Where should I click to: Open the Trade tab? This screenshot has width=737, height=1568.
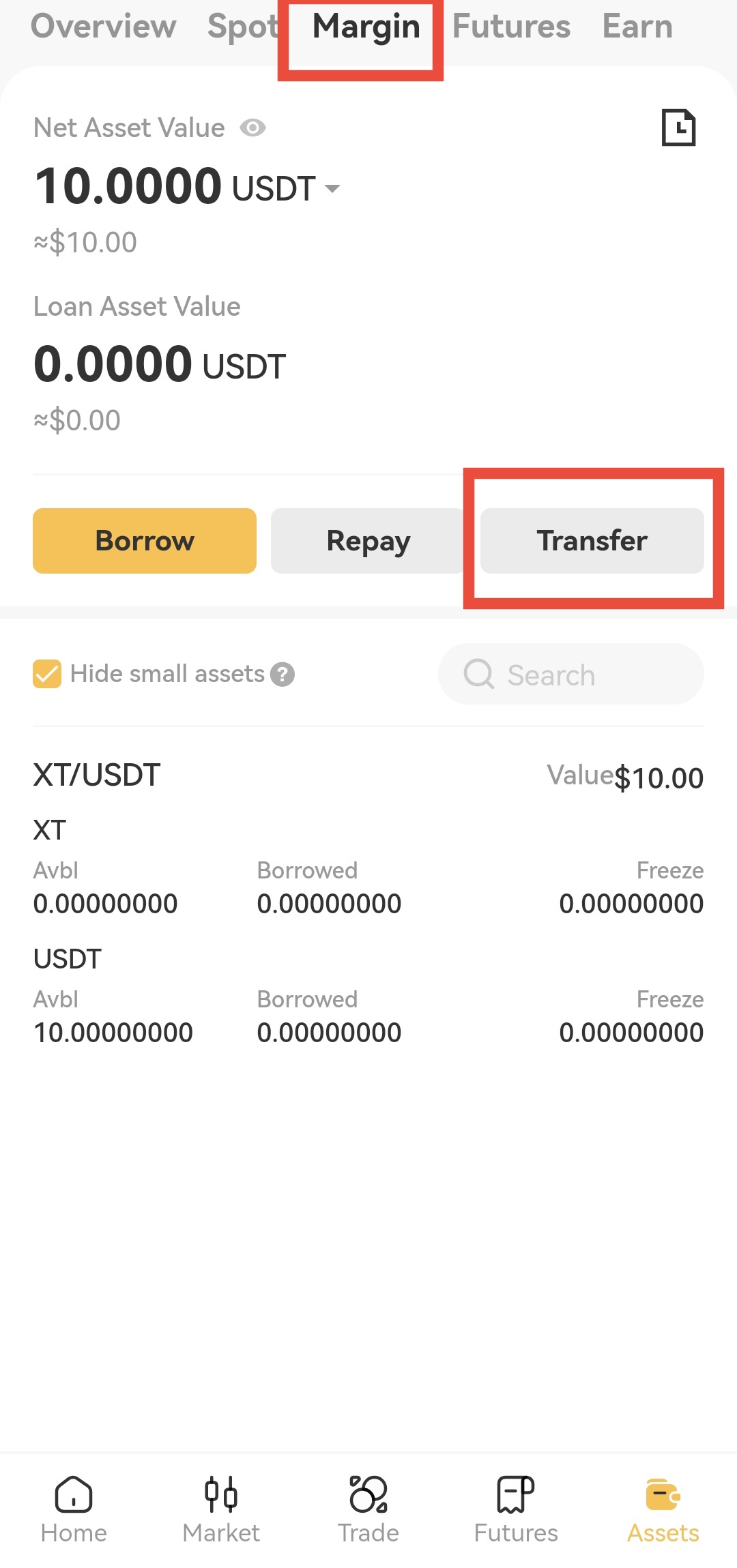[x=369, y=1510]
